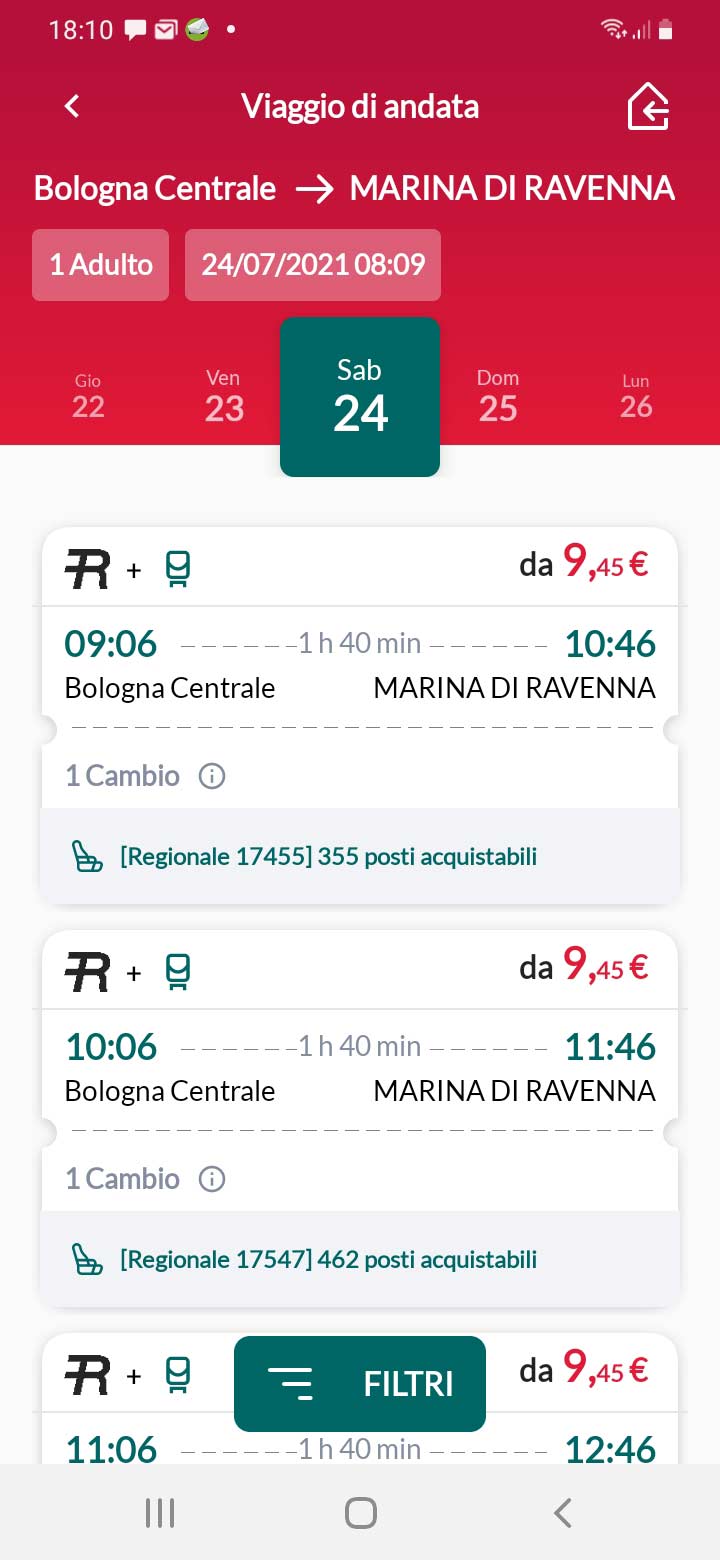720x1560 pixels.
Task: Choose Dom 25 as travel date
Action: pos(498,397)
